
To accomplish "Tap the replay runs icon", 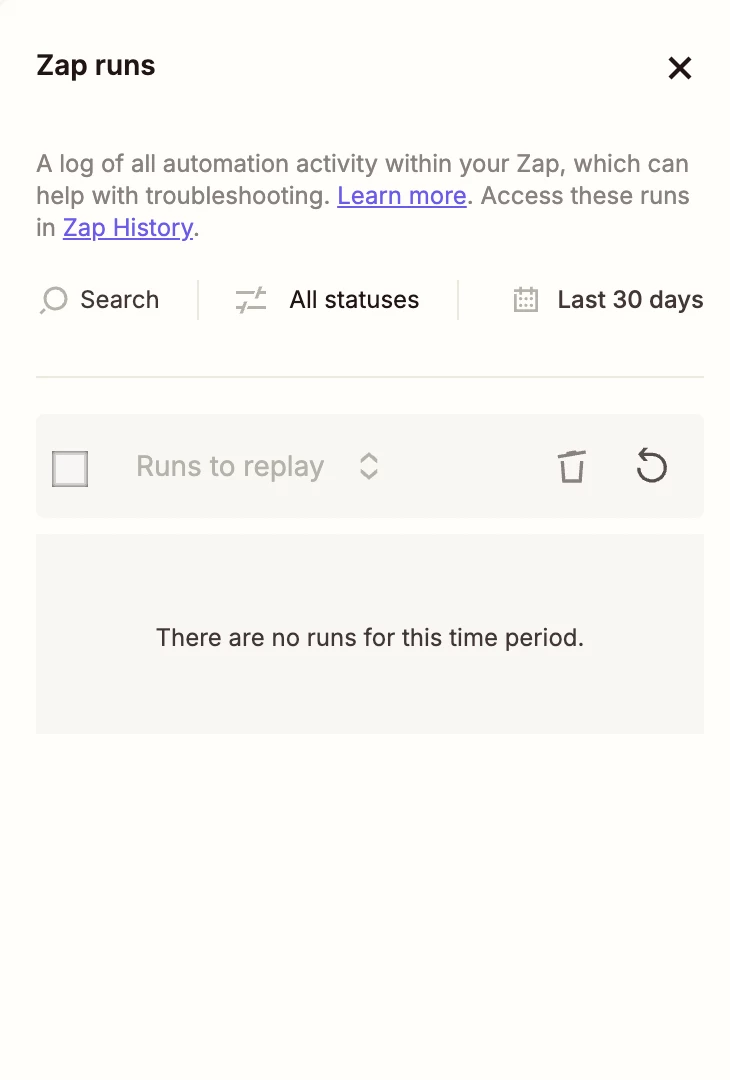I will [x=652, y=467].
